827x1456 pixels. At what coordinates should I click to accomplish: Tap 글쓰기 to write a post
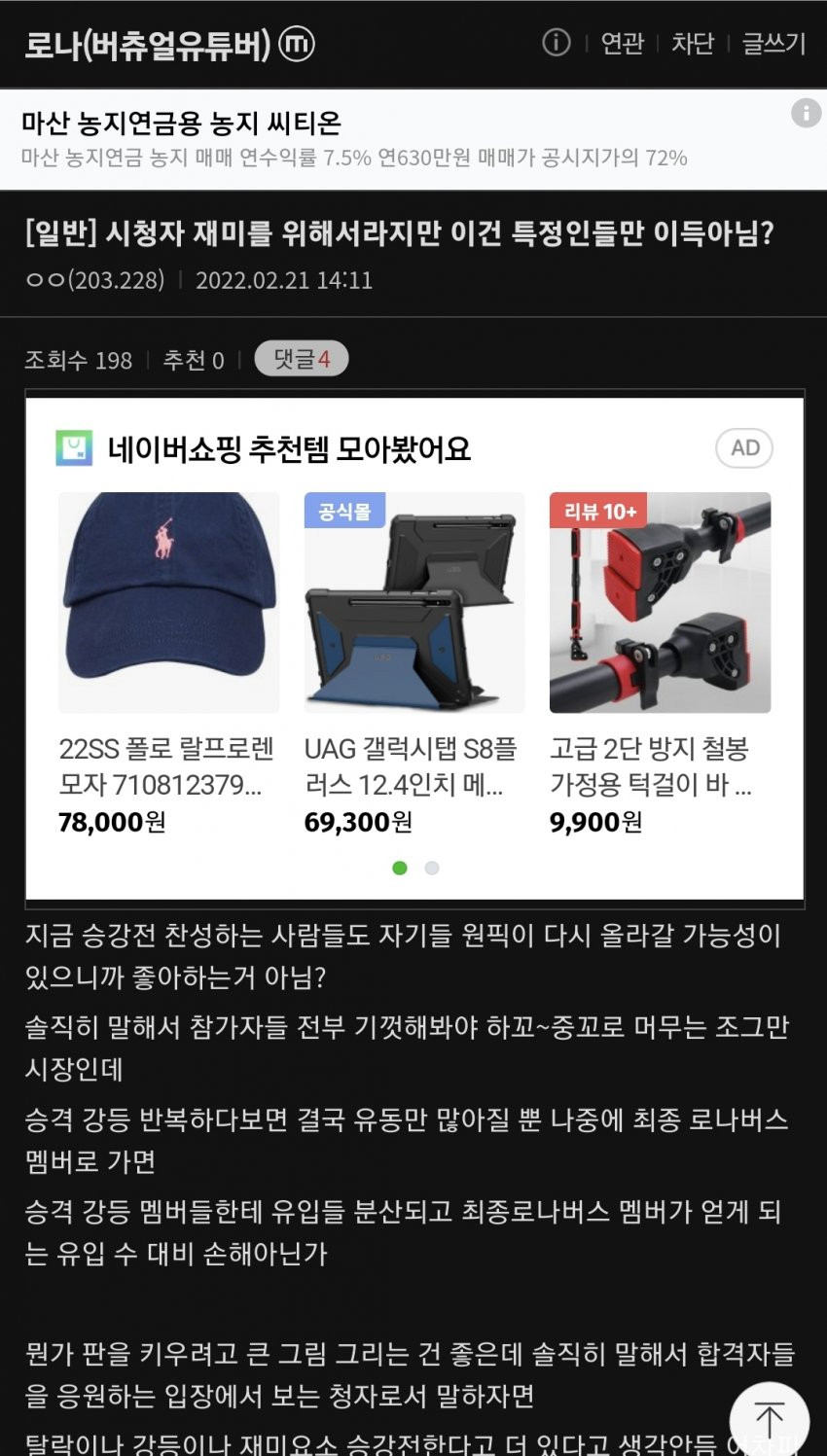click(773, 44)
